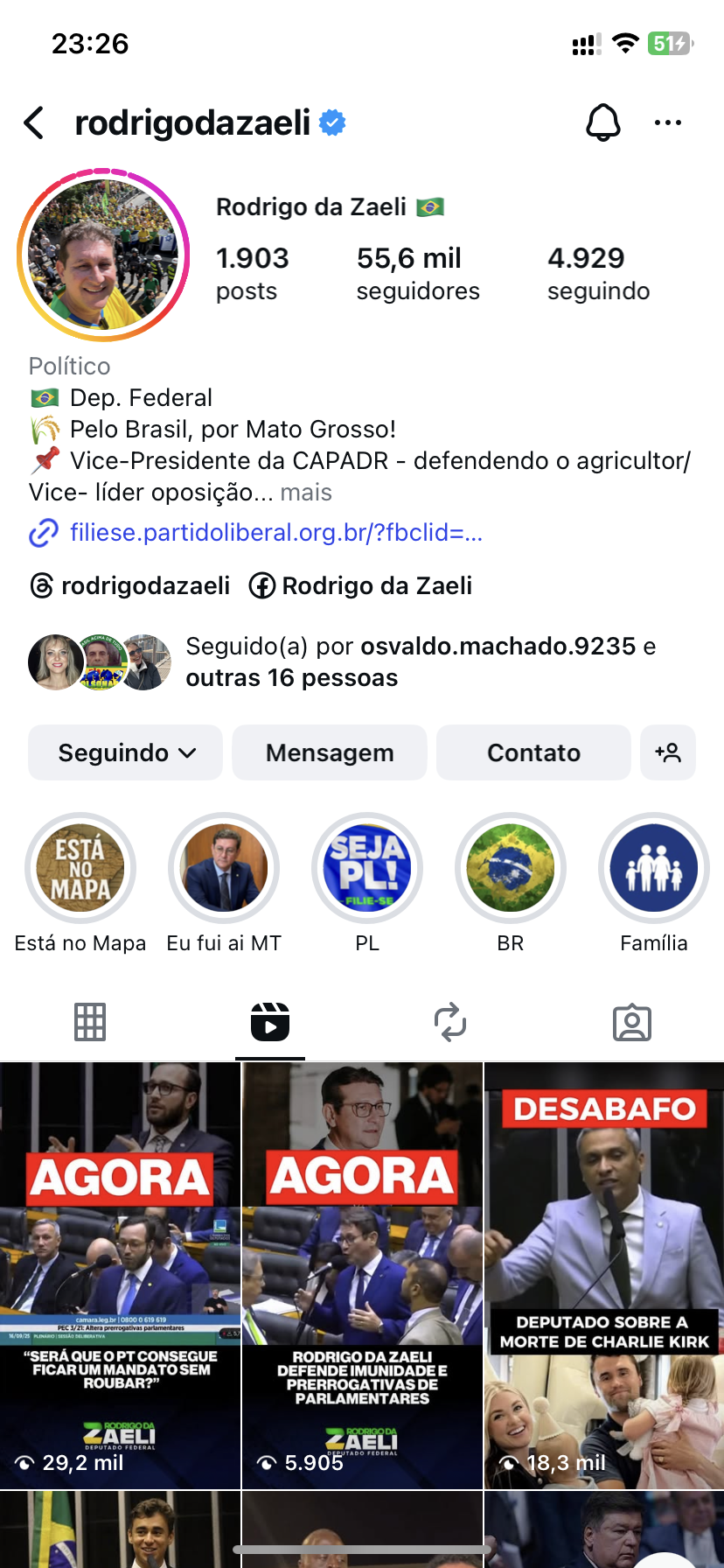View the profile picture story
724x1568 pixels.
(103, 255)
